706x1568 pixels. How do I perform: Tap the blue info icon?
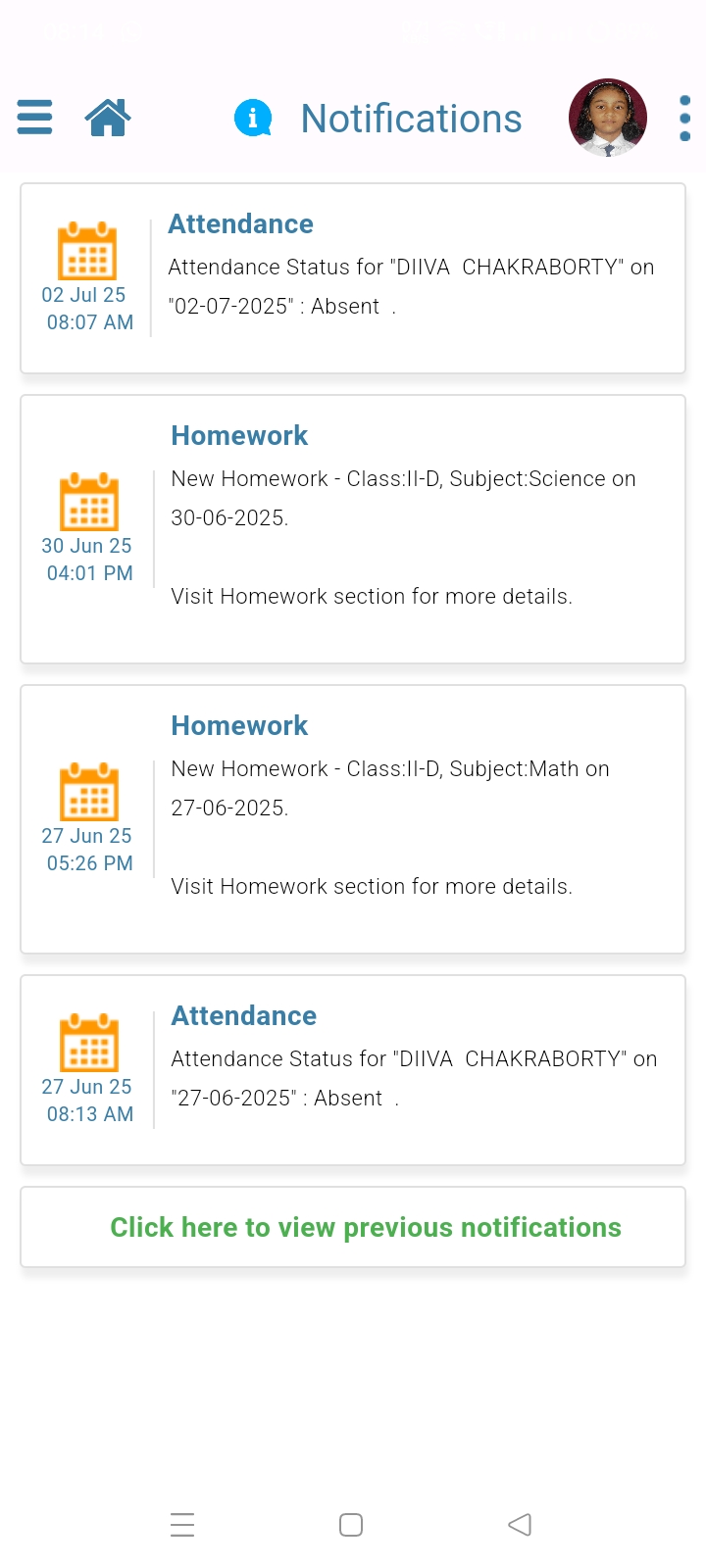point(253,119)
